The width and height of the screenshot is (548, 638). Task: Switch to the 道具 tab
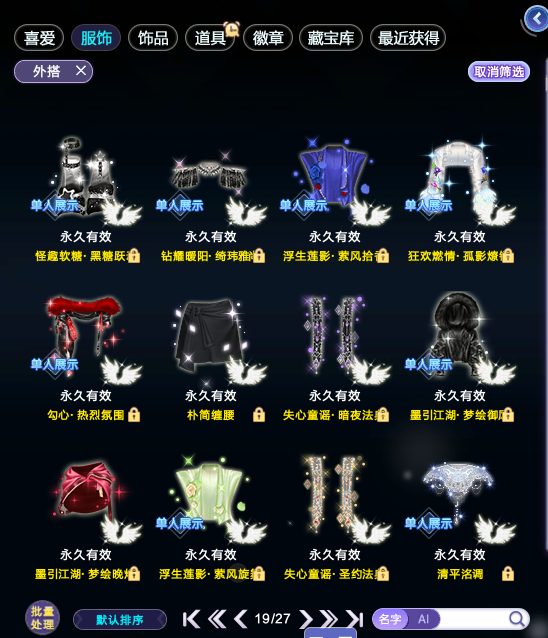tap(210, 38)
